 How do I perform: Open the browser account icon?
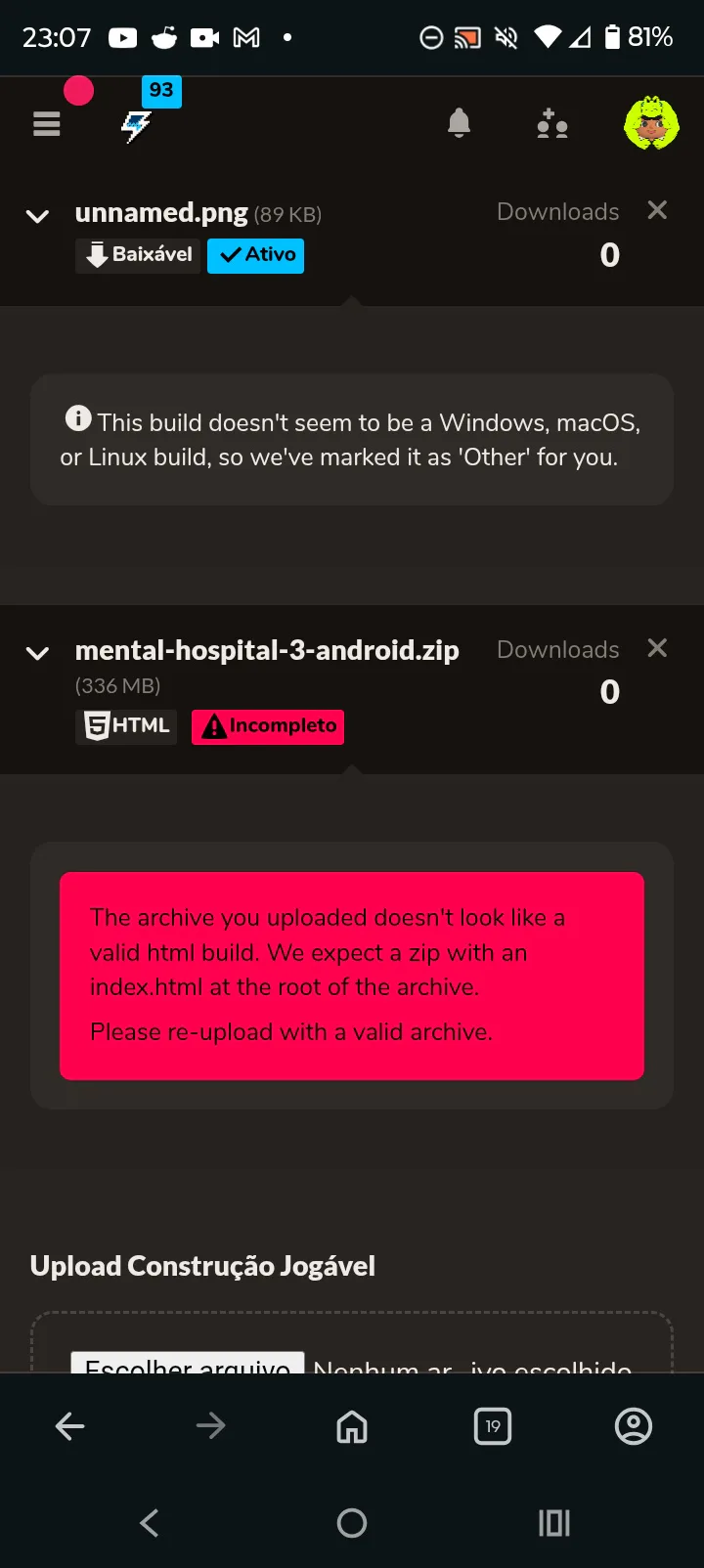(x=634, y=1426)
